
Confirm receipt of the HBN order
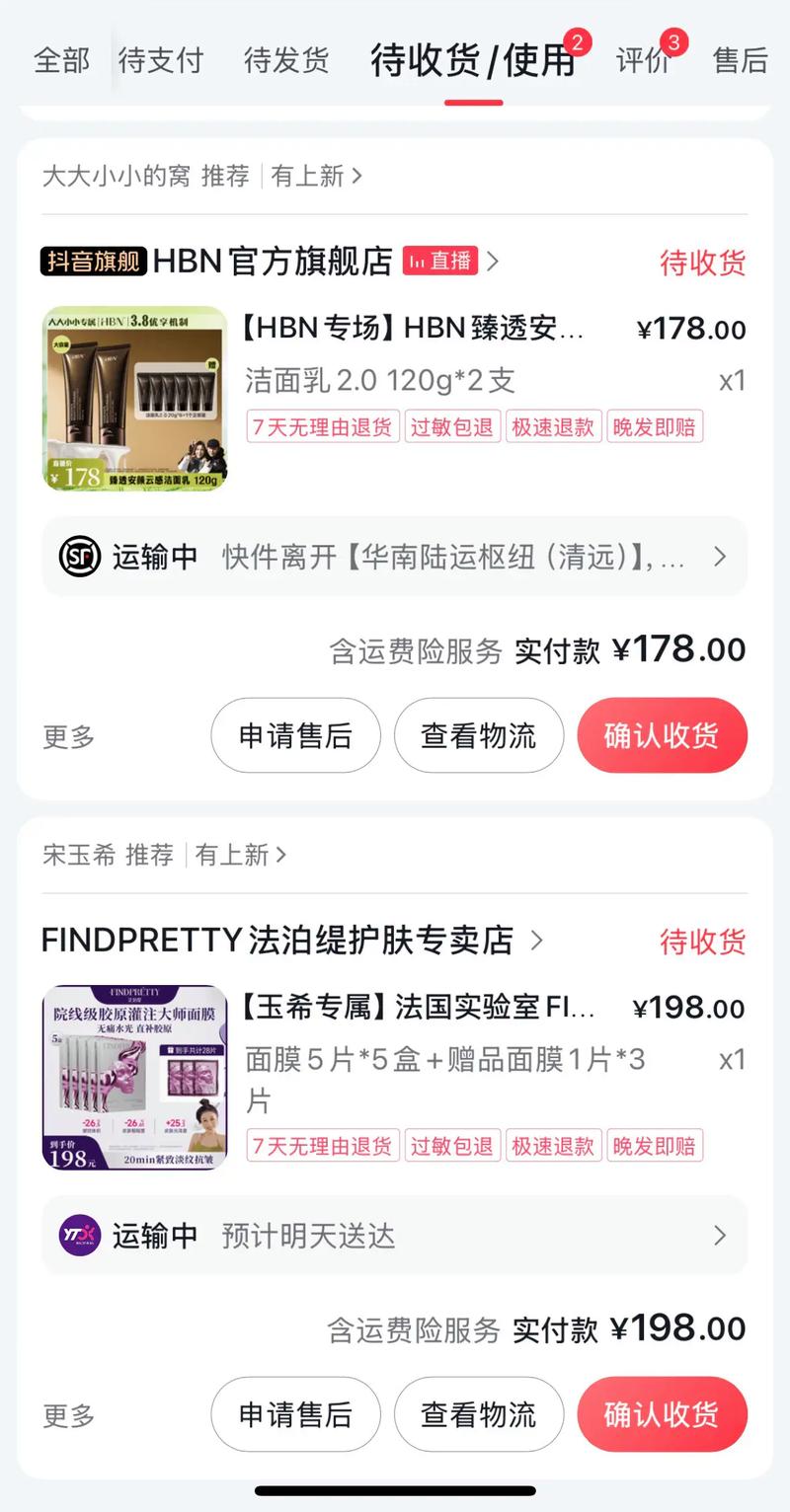pos(662,735)
